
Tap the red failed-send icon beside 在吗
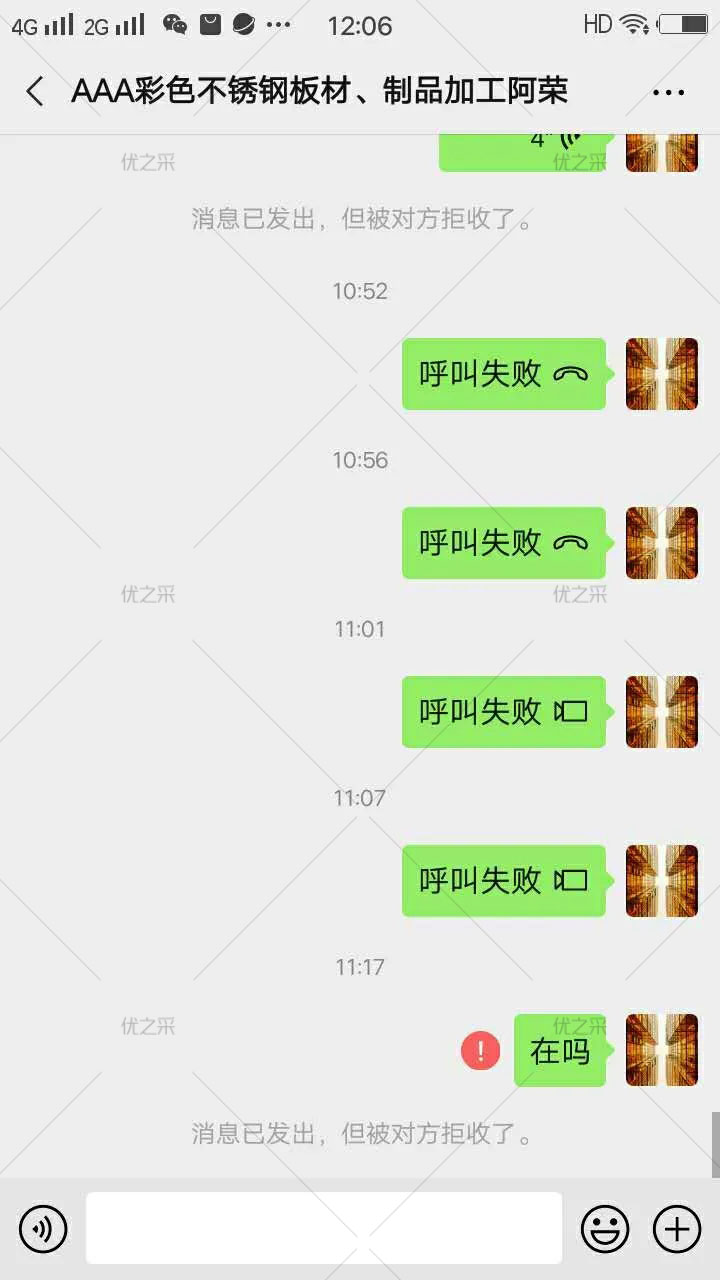point(480,1051)
